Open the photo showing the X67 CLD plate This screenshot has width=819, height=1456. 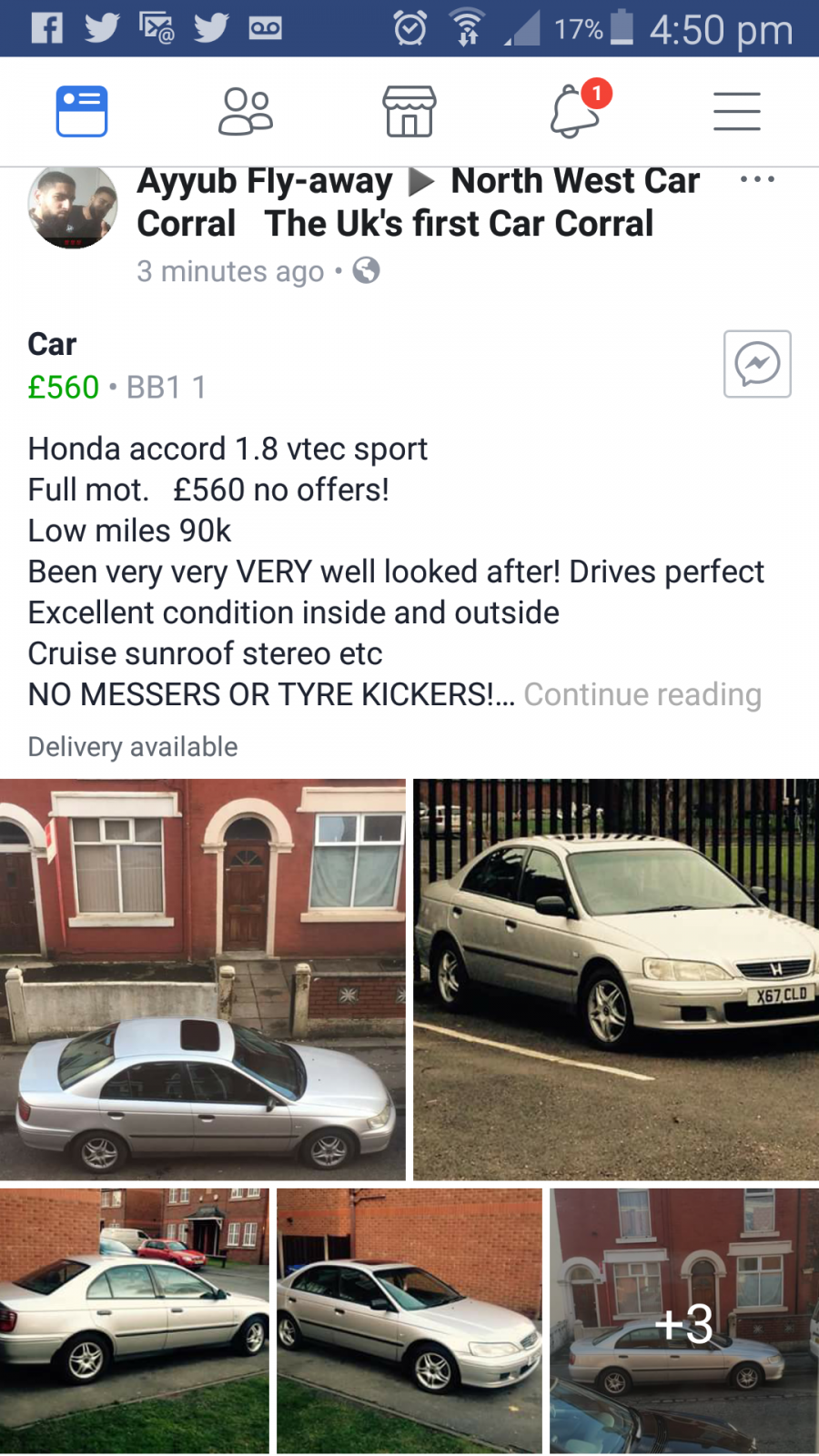coord(616,980)
